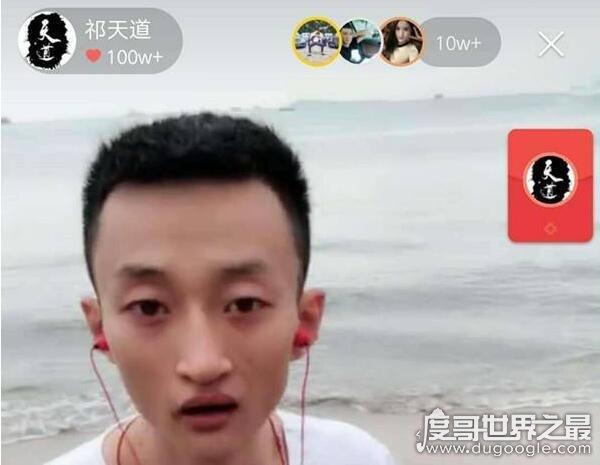
Task: Open the red envelope gift
Action: click(550, 185)
